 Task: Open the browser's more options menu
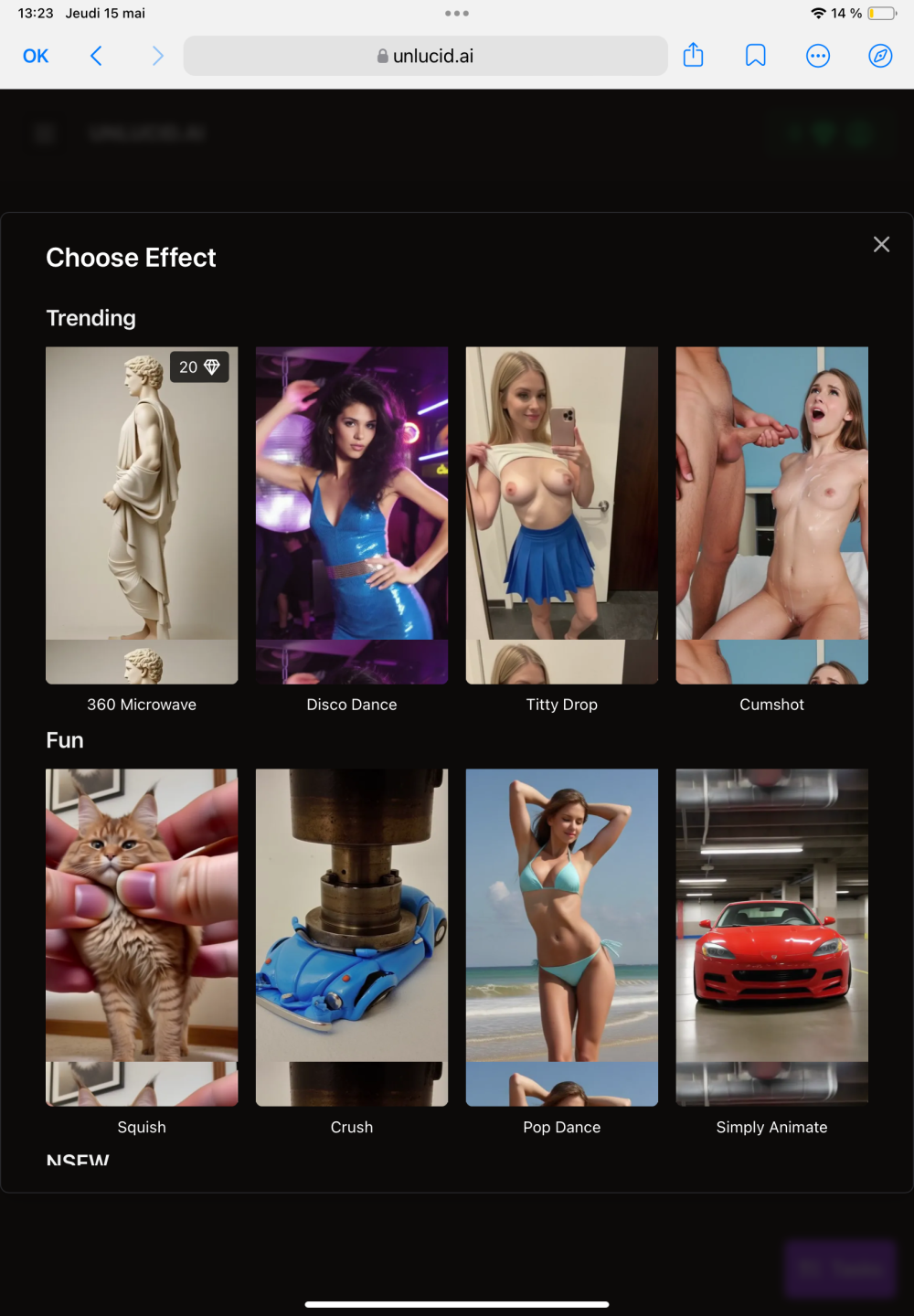point(818,57)
